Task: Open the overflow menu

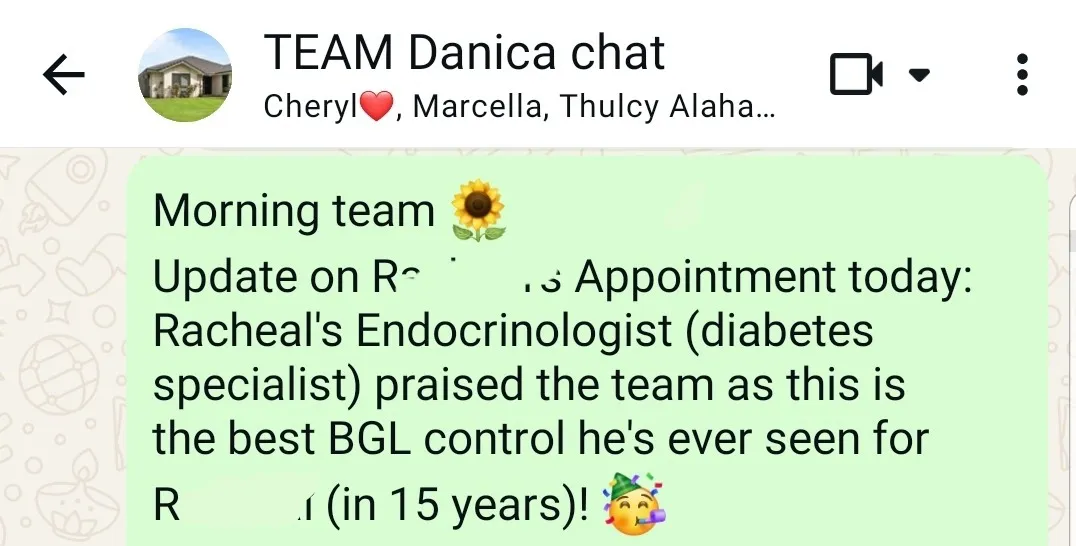Action: pyautogui.click(x=1021, y=75)
